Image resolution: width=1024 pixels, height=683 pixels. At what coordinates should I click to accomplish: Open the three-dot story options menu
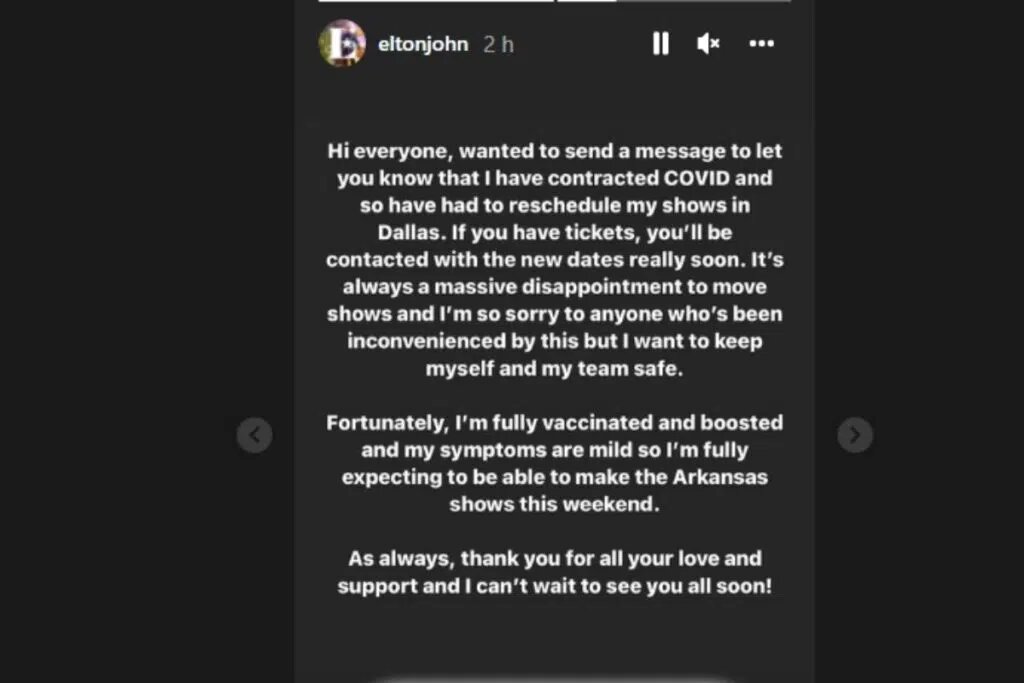click(761, 43)
